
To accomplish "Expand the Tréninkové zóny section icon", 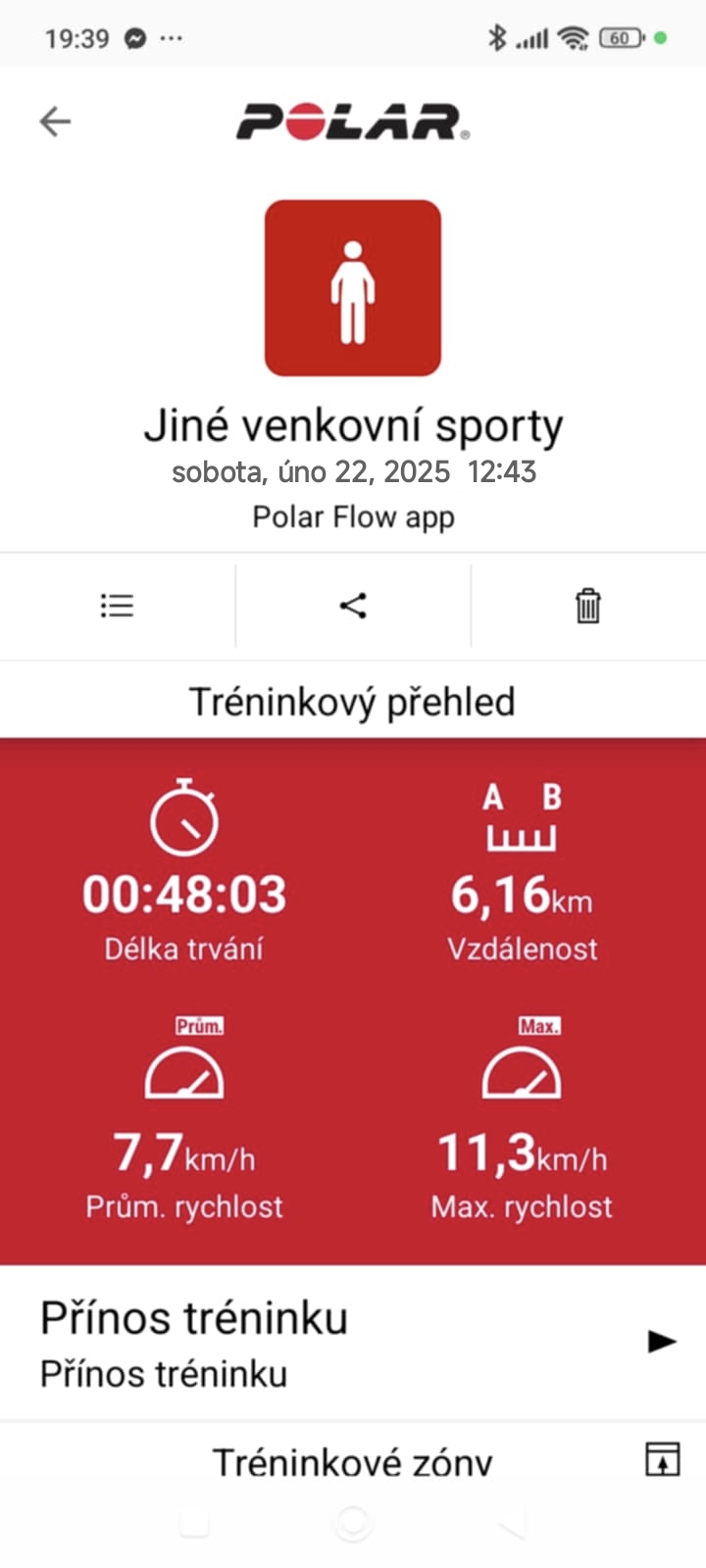I will coord(663,1458).
